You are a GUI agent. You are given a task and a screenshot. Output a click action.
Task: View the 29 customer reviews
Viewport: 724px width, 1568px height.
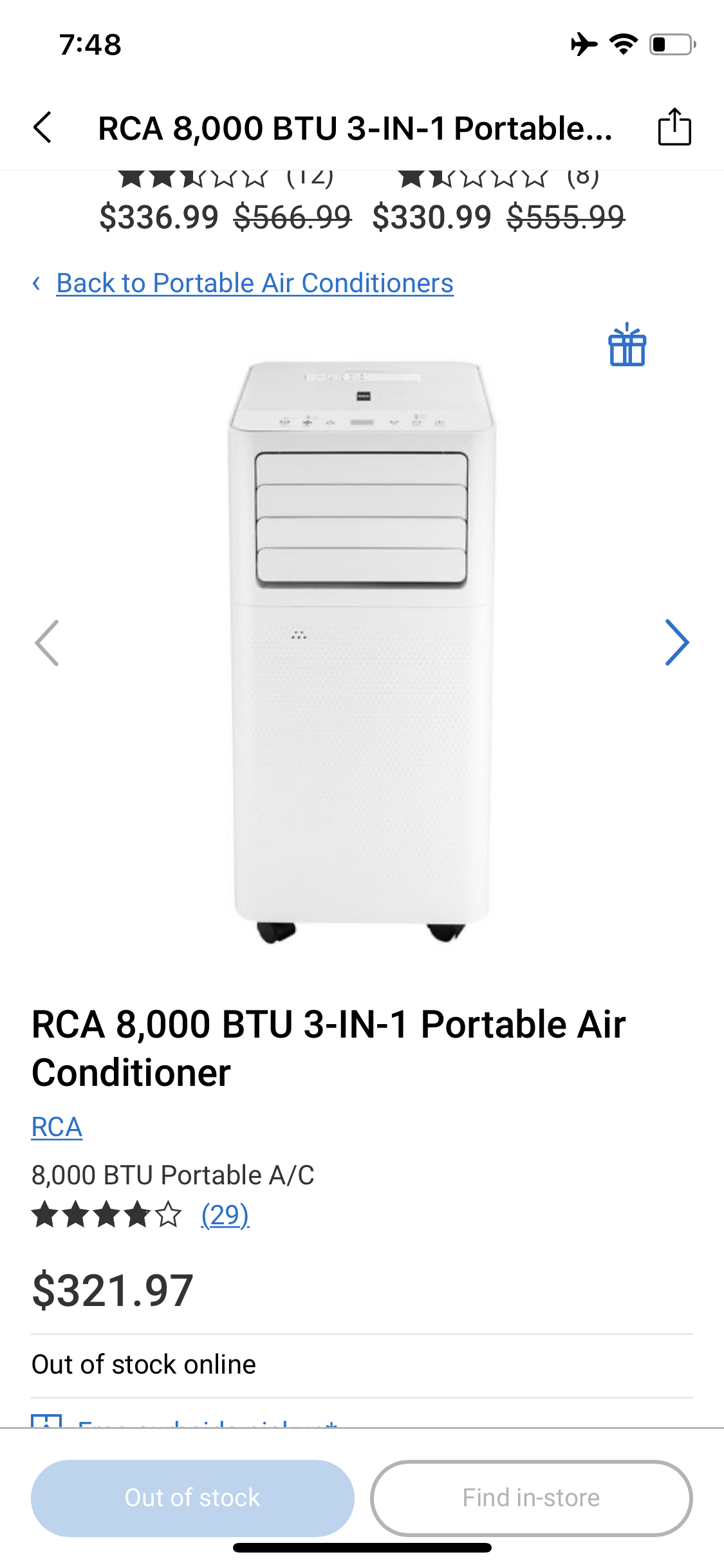(225, 1215)
